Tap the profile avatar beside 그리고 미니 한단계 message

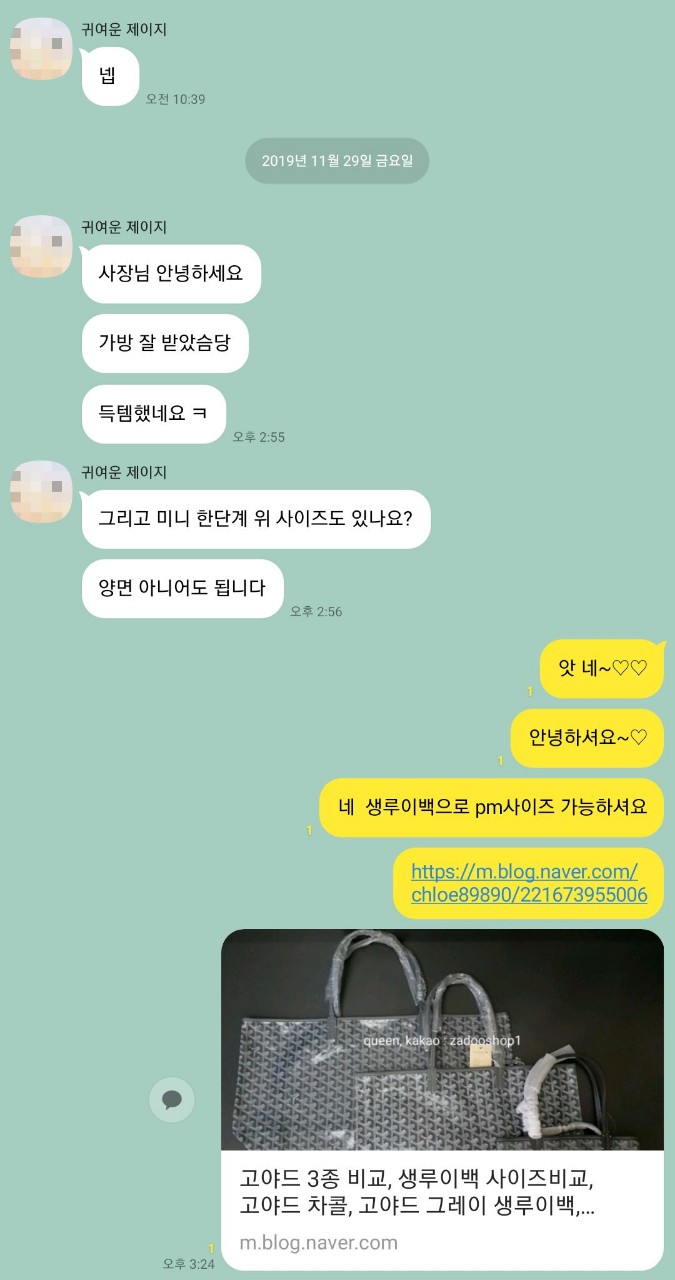tap(41, 491)
